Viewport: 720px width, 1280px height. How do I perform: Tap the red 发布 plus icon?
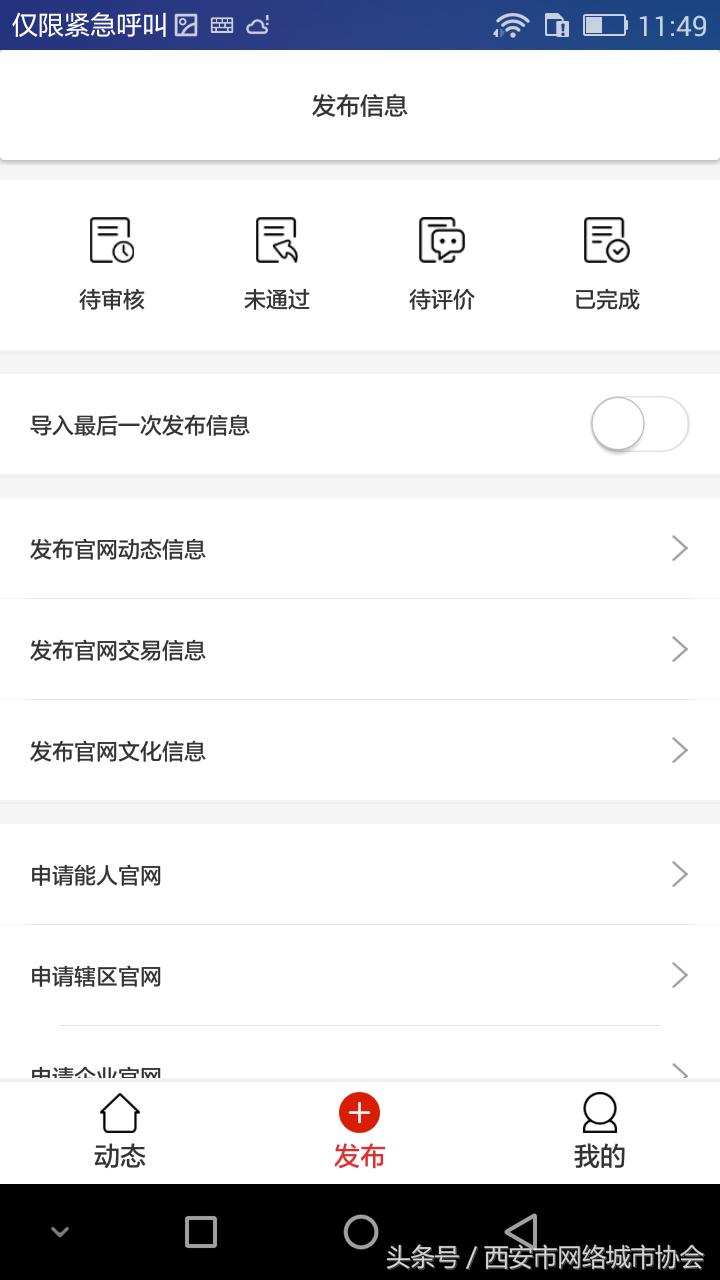click(x=360, y=1110)
